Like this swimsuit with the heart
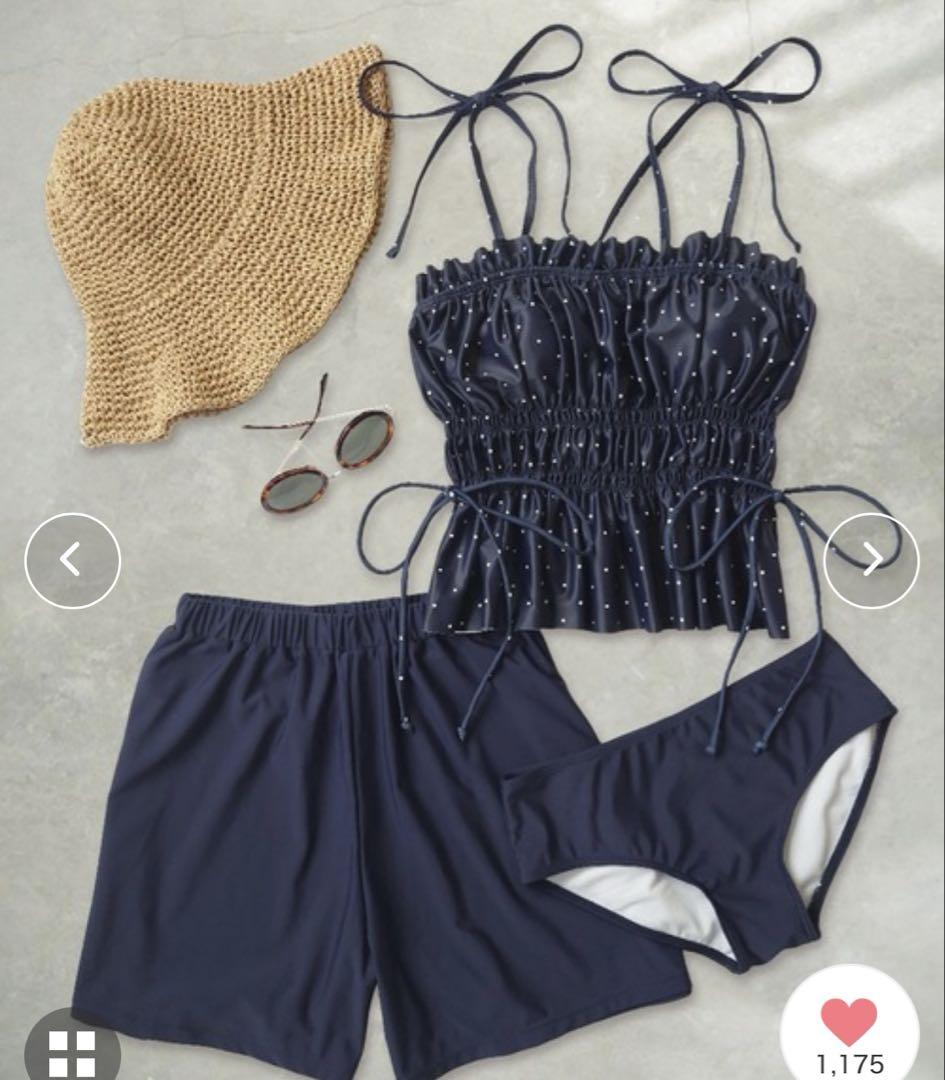Screen dimensions: 945x1080 (x=849, y=1022)
